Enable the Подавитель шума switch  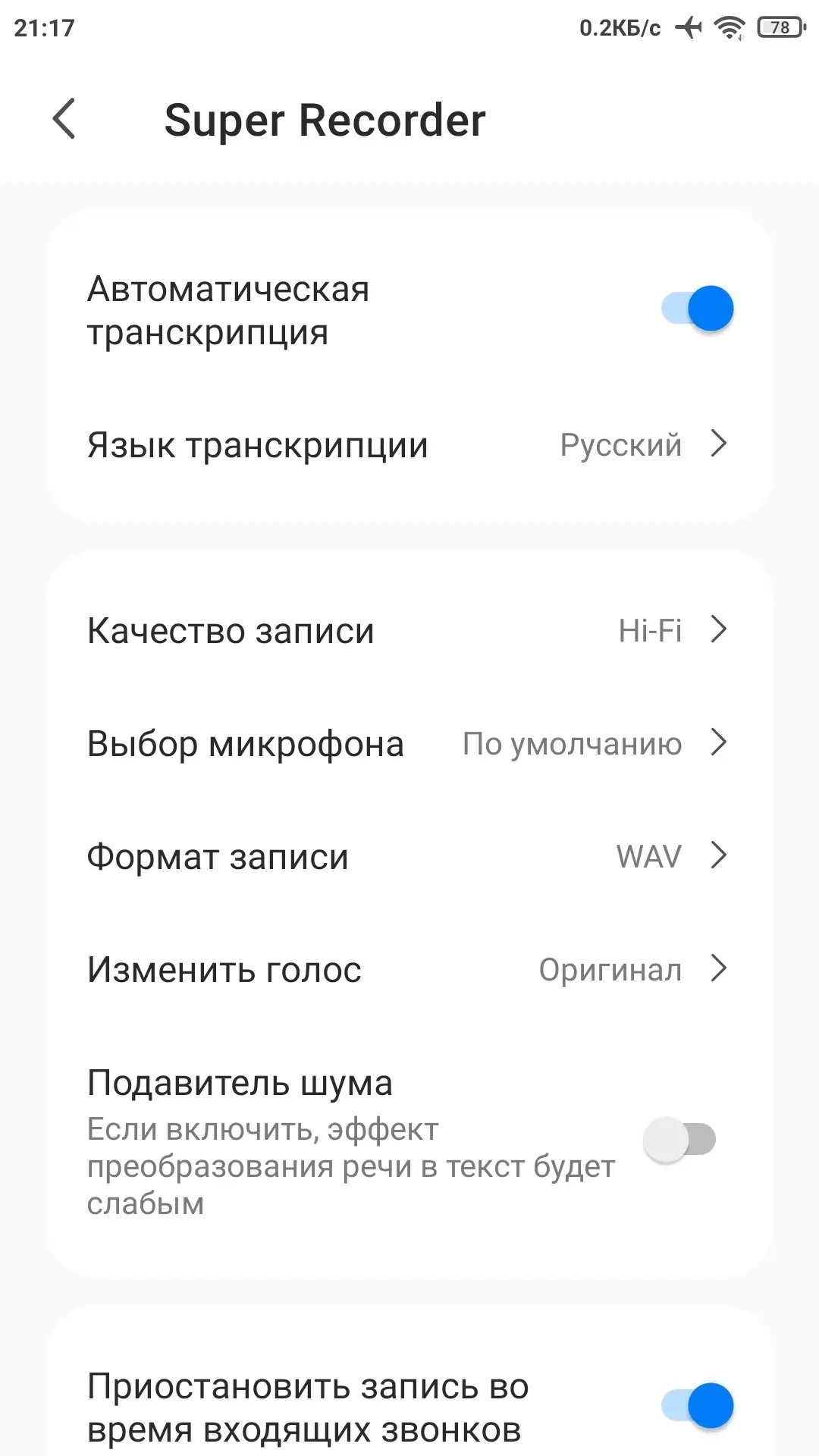coord(679,1139)
